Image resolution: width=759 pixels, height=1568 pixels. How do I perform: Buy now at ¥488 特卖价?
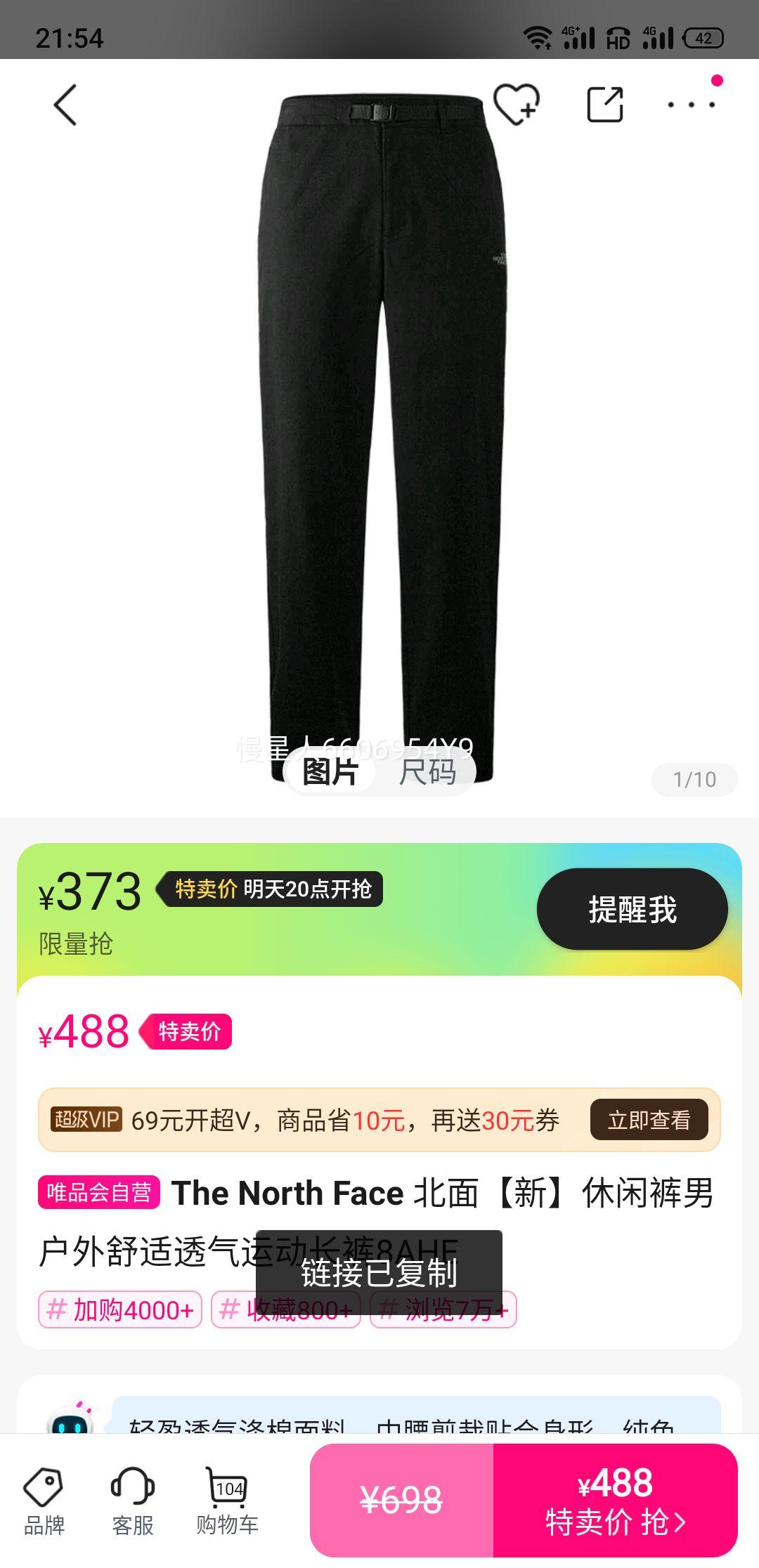(x=615, y=1501)
